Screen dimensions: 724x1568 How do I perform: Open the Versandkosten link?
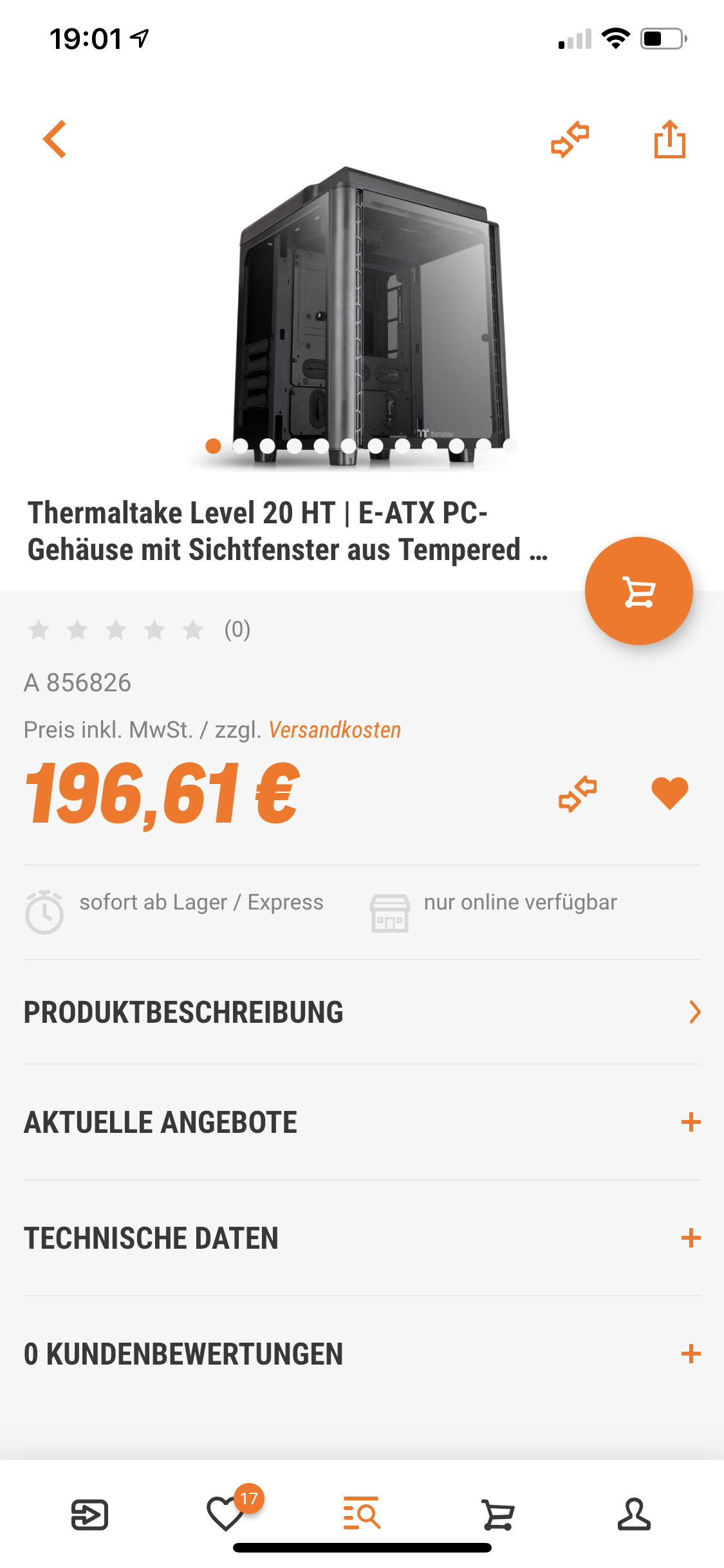[x=335, y=730]
